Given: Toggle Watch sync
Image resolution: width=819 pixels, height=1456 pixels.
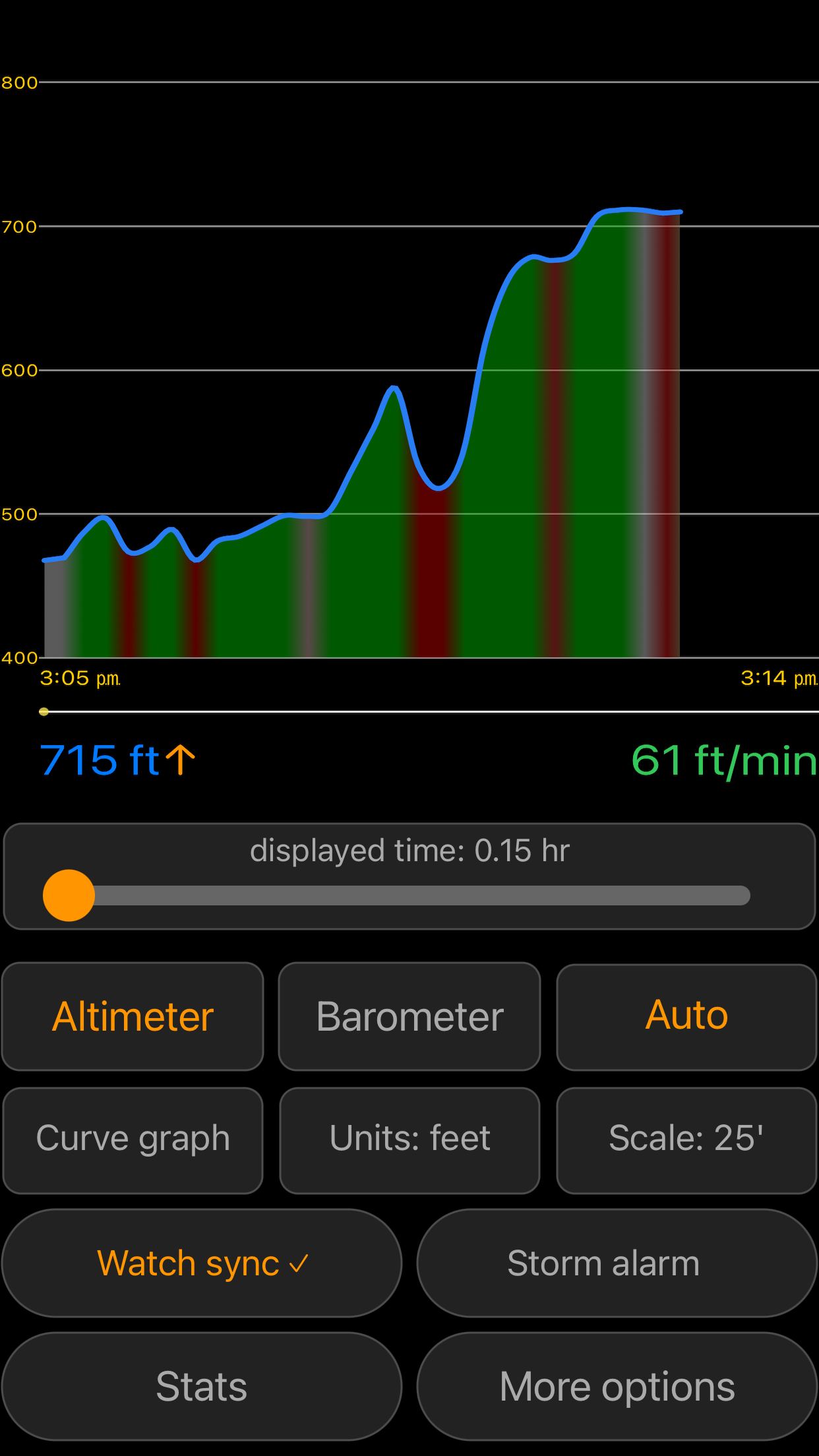Looking at the screenshot, I should click(202, 1263).
